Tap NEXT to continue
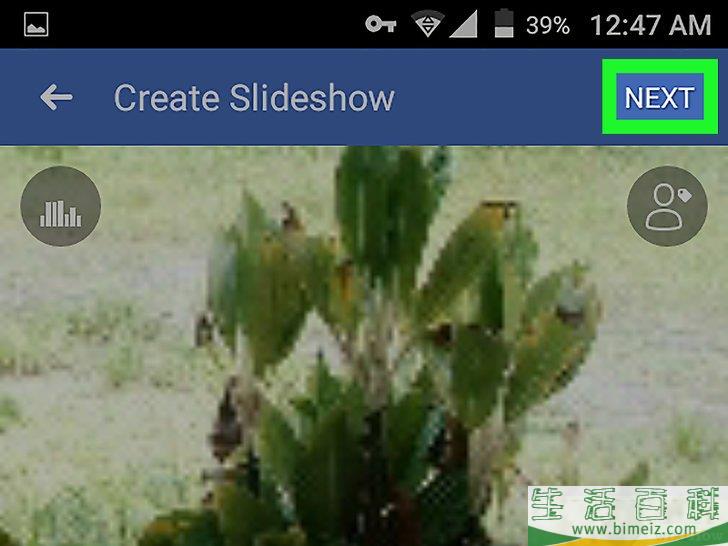728x546 pixels. click(x=658, y=97)
